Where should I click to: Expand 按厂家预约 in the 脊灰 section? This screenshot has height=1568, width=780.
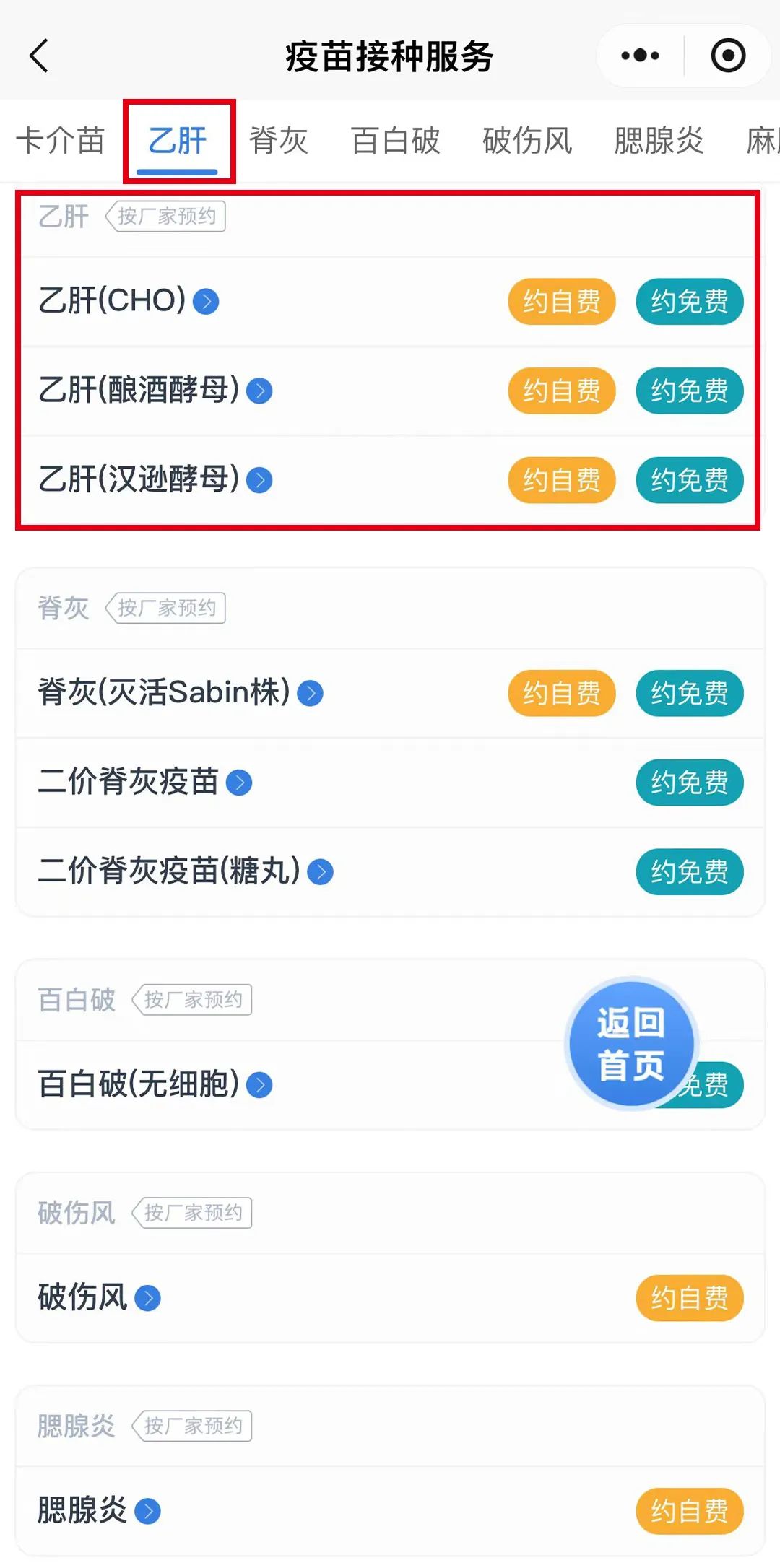[x=168, y=608]
